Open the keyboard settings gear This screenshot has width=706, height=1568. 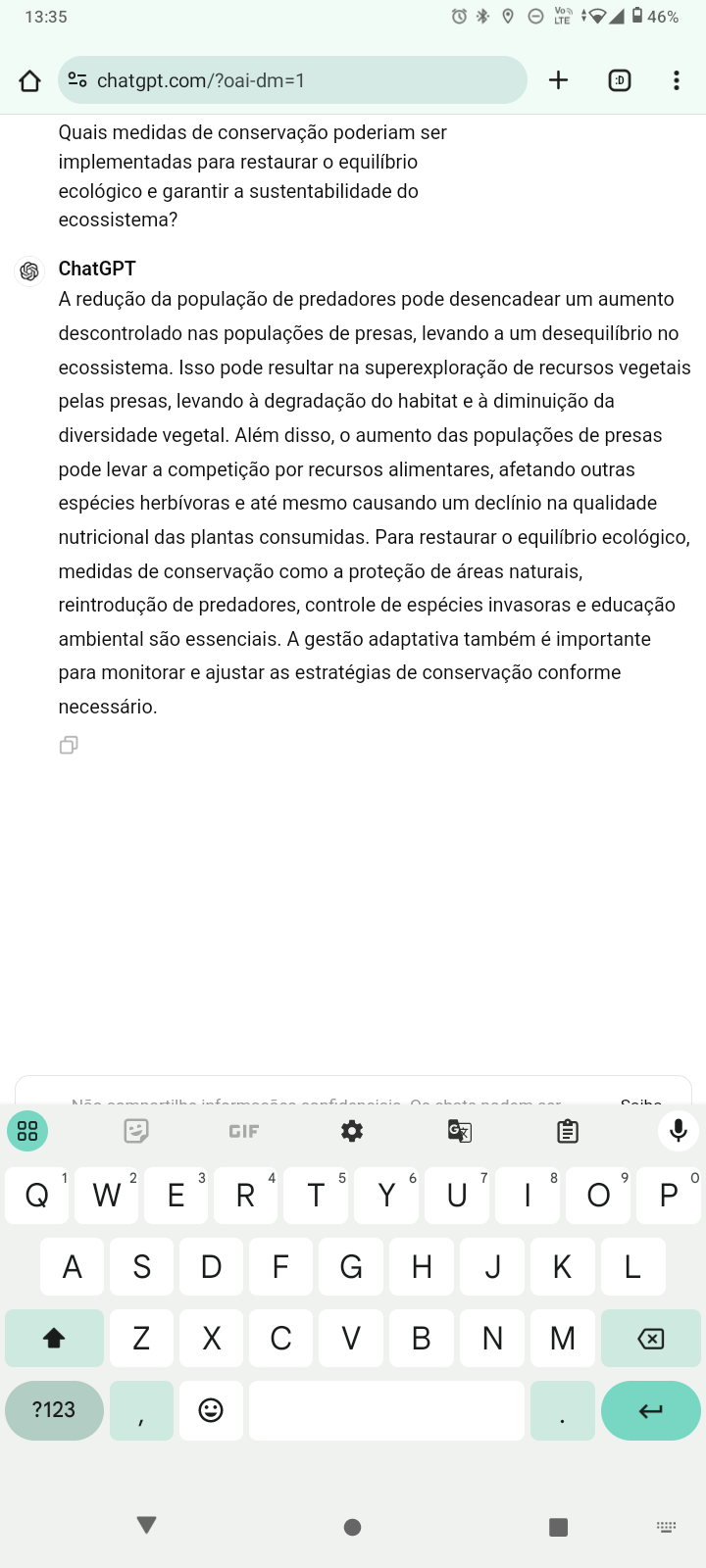[x=352, y=1131]
